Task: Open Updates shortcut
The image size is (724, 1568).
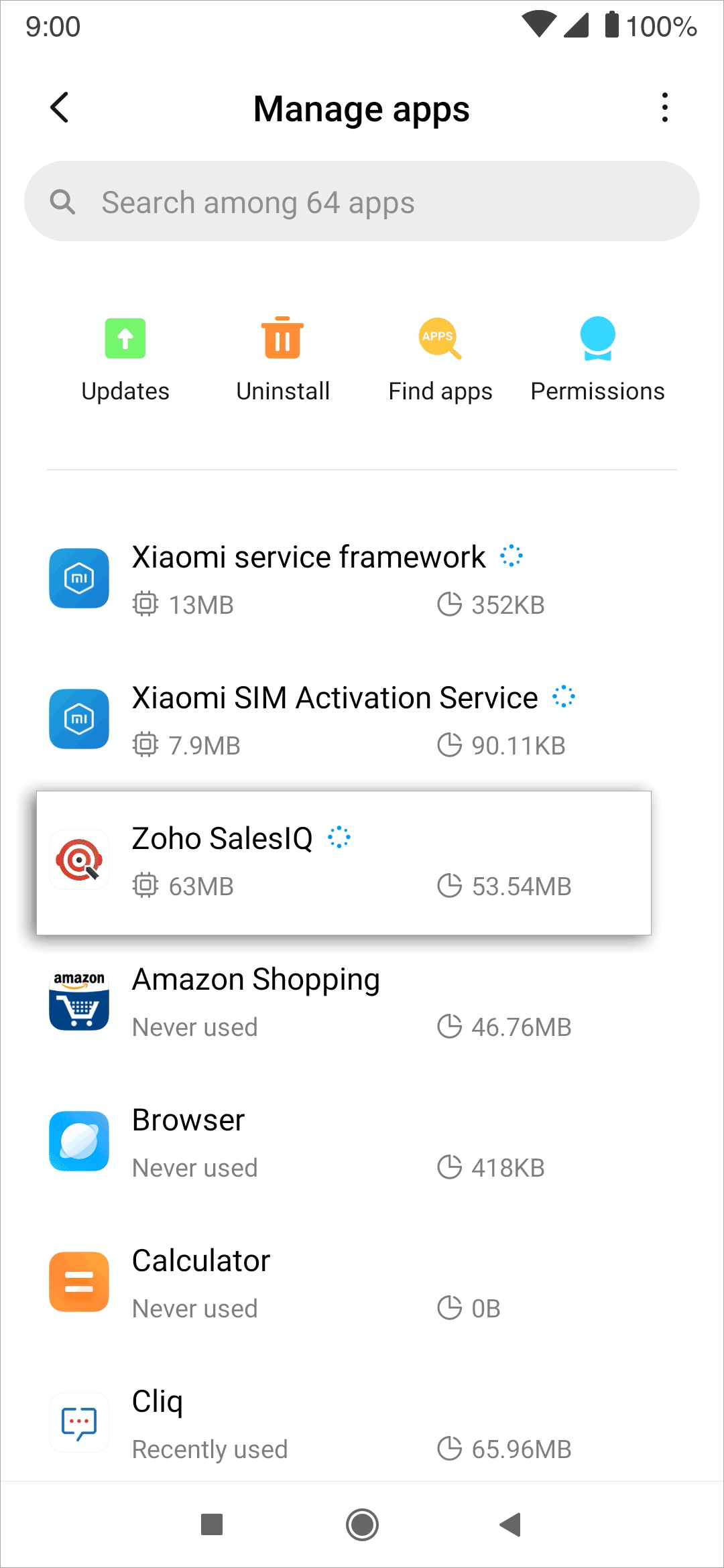Action: click(x=125, y=360)
